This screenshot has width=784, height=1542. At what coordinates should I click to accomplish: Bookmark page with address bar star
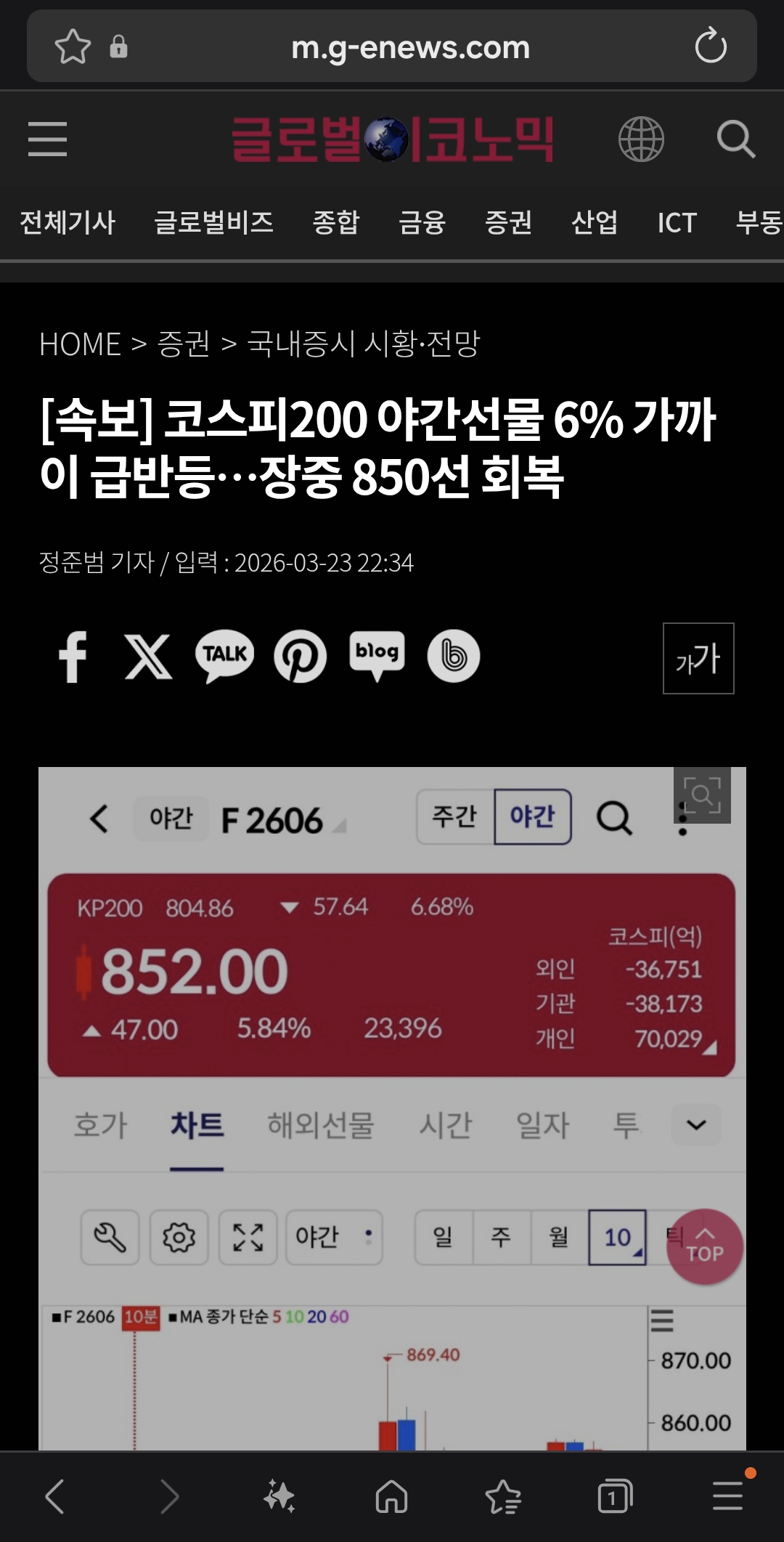(73, 46)
